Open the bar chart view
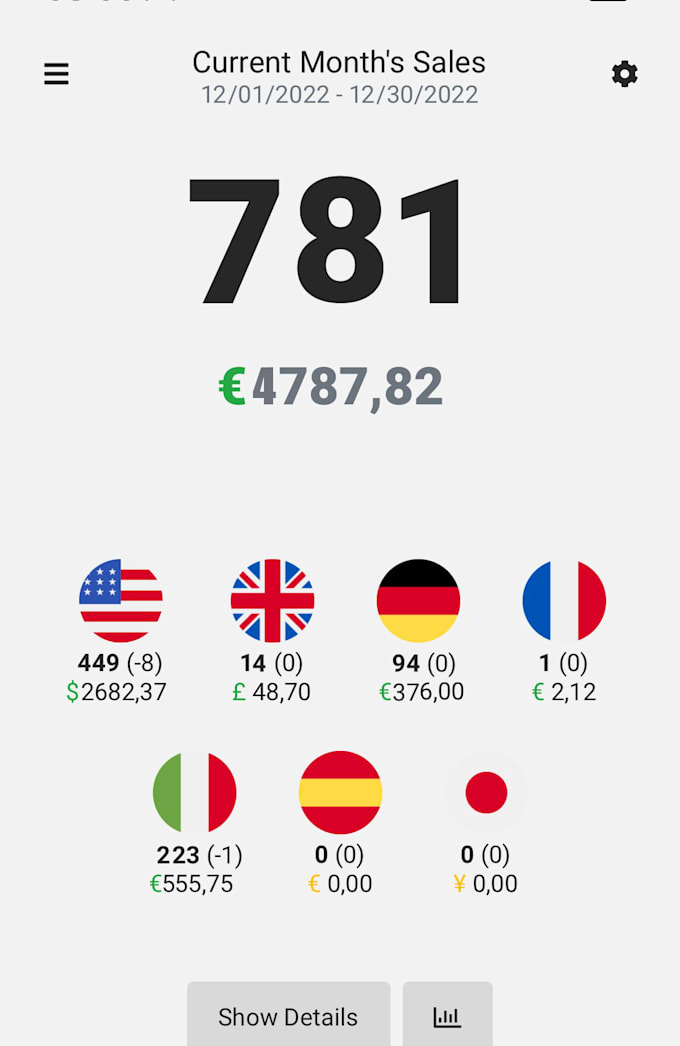The width and height of the screenshot is (680, 1046). coord(447,1016)
